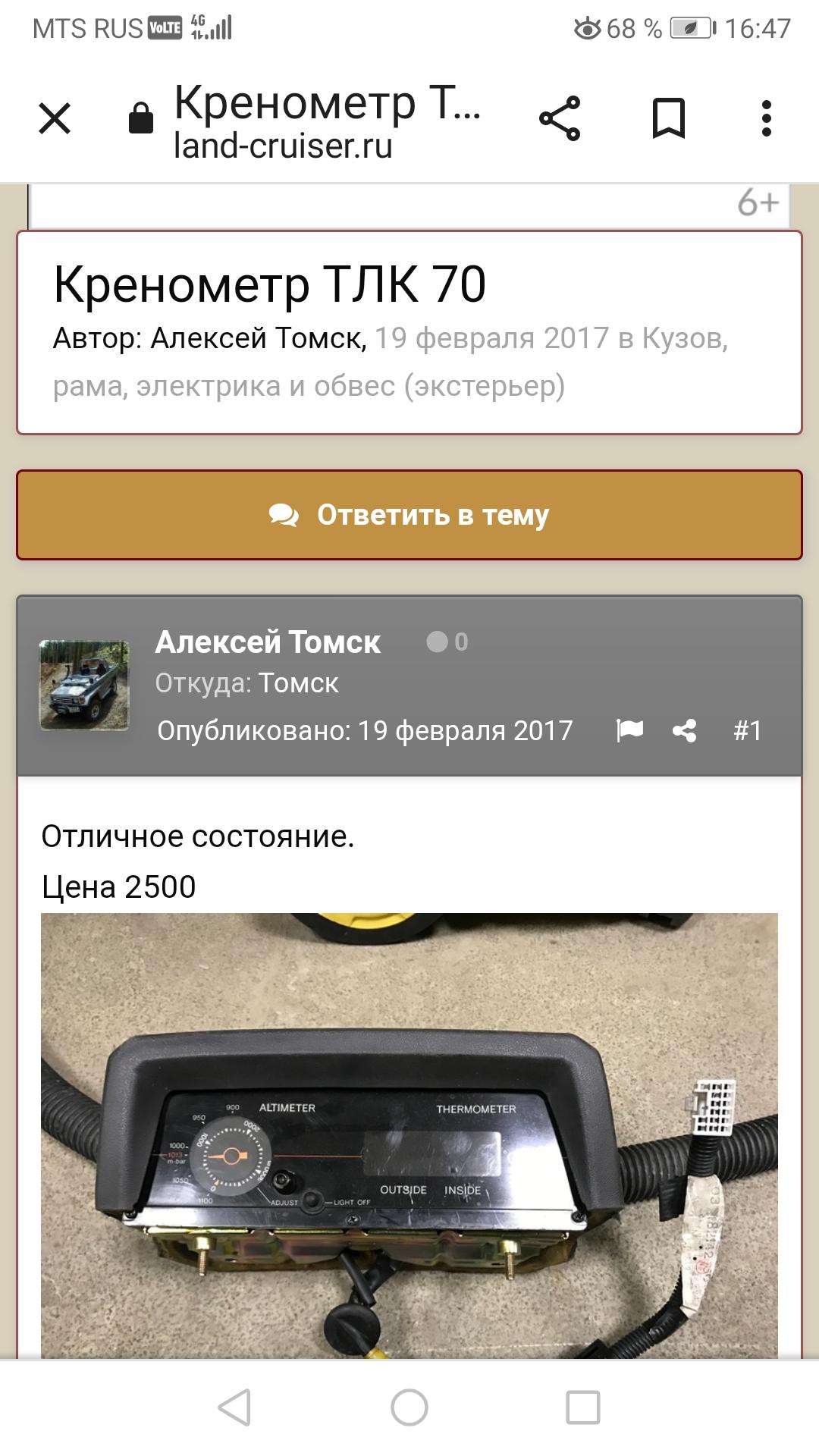The image size is (819, 1456).
Task: Open the Кузов, рама, электрика forum section link
Action: coord(391,362)
